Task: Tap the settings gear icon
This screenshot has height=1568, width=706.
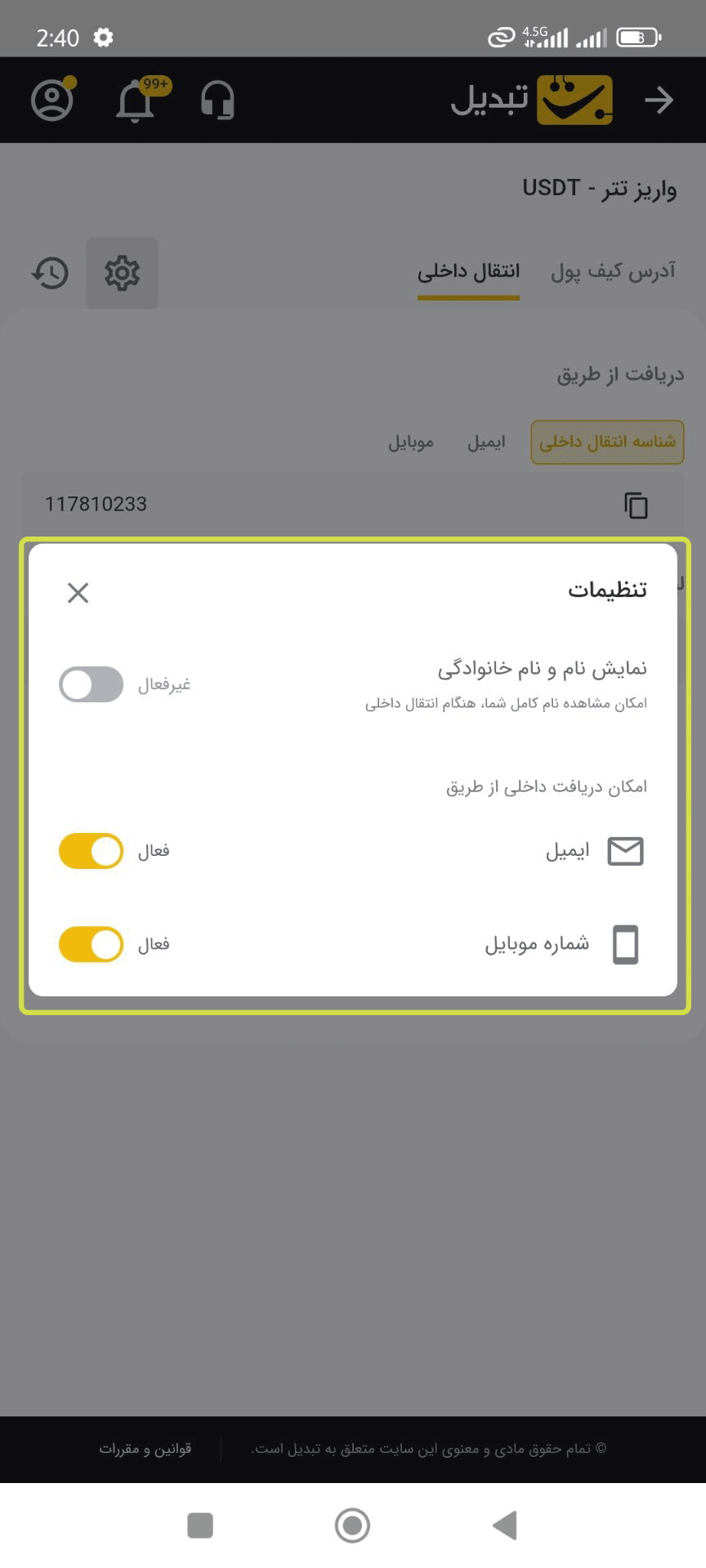Action: coord(122,273)
